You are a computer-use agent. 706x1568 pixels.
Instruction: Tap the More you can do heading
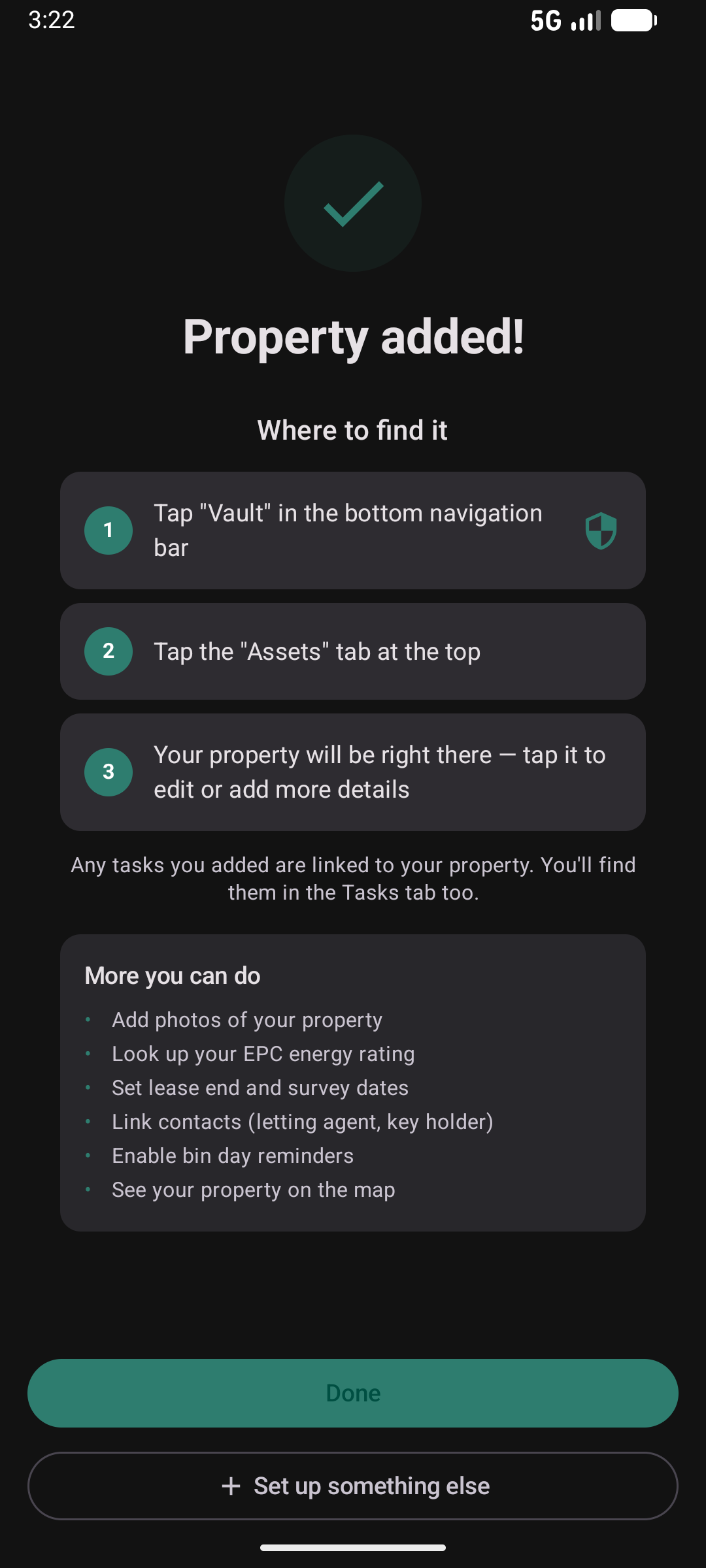172,975
